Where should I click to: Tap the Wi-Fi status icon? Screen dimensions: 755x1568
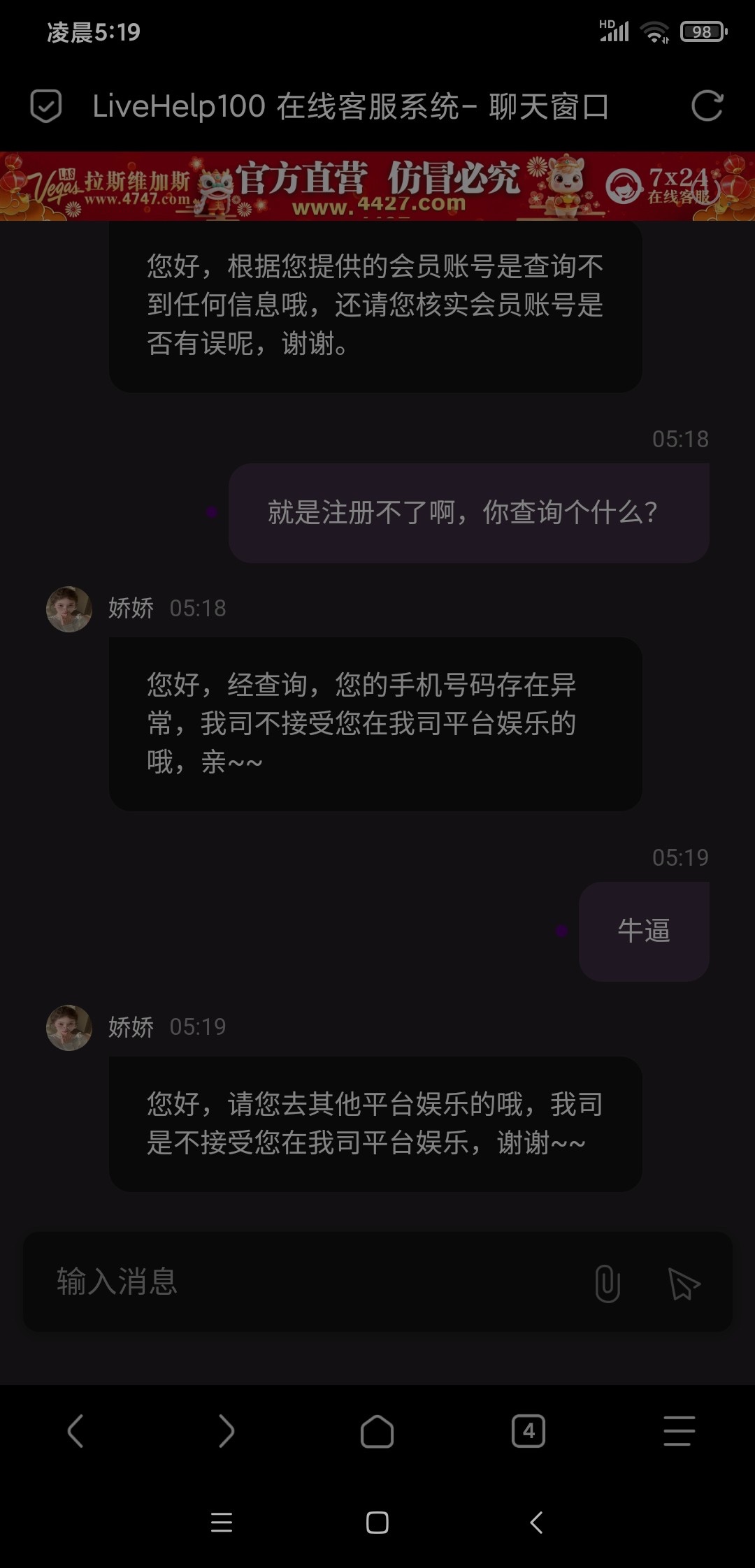[x=654, y=31]
